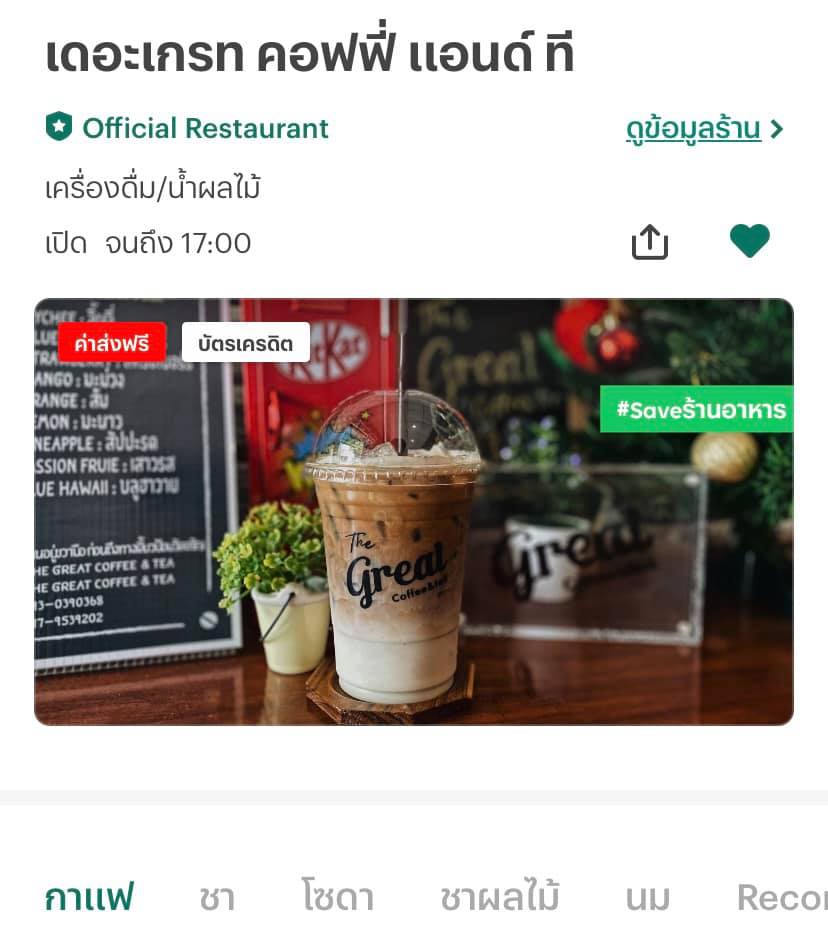Switch to the ชา tab

point(217,897)
